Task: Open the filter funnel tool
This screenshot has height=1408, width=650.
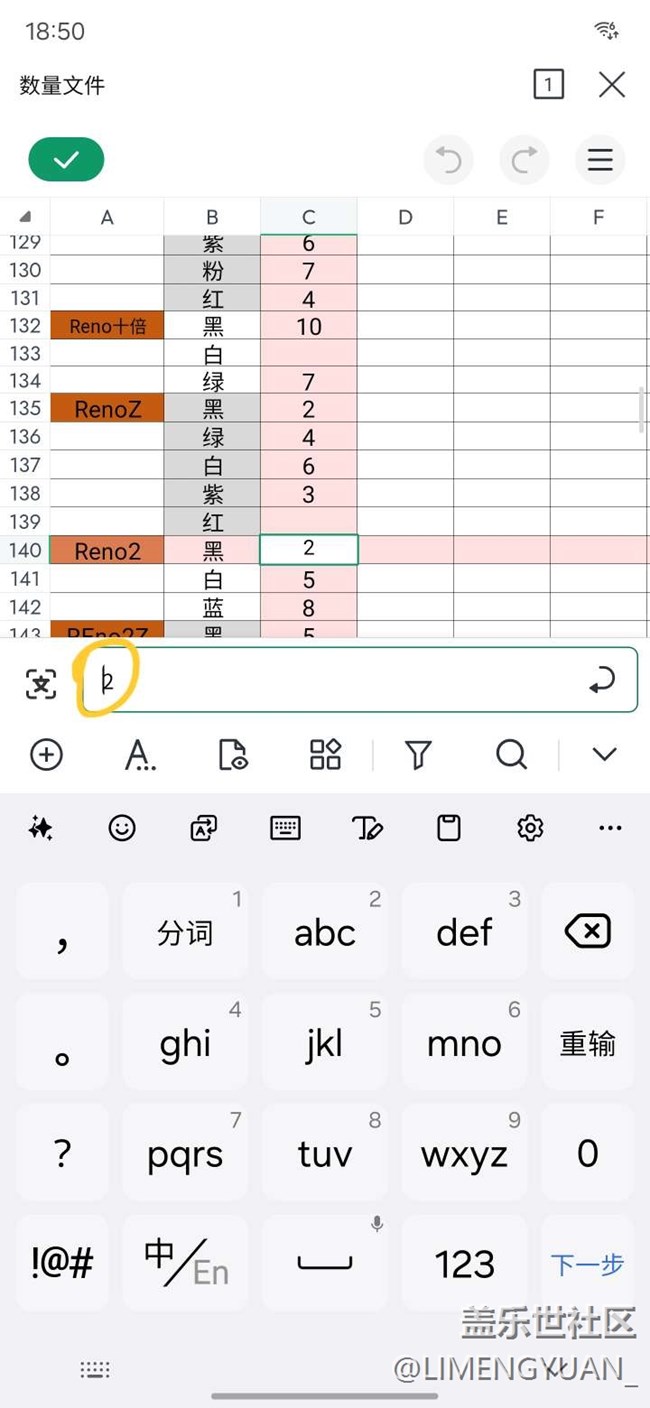Action: (x=419, y=755)
